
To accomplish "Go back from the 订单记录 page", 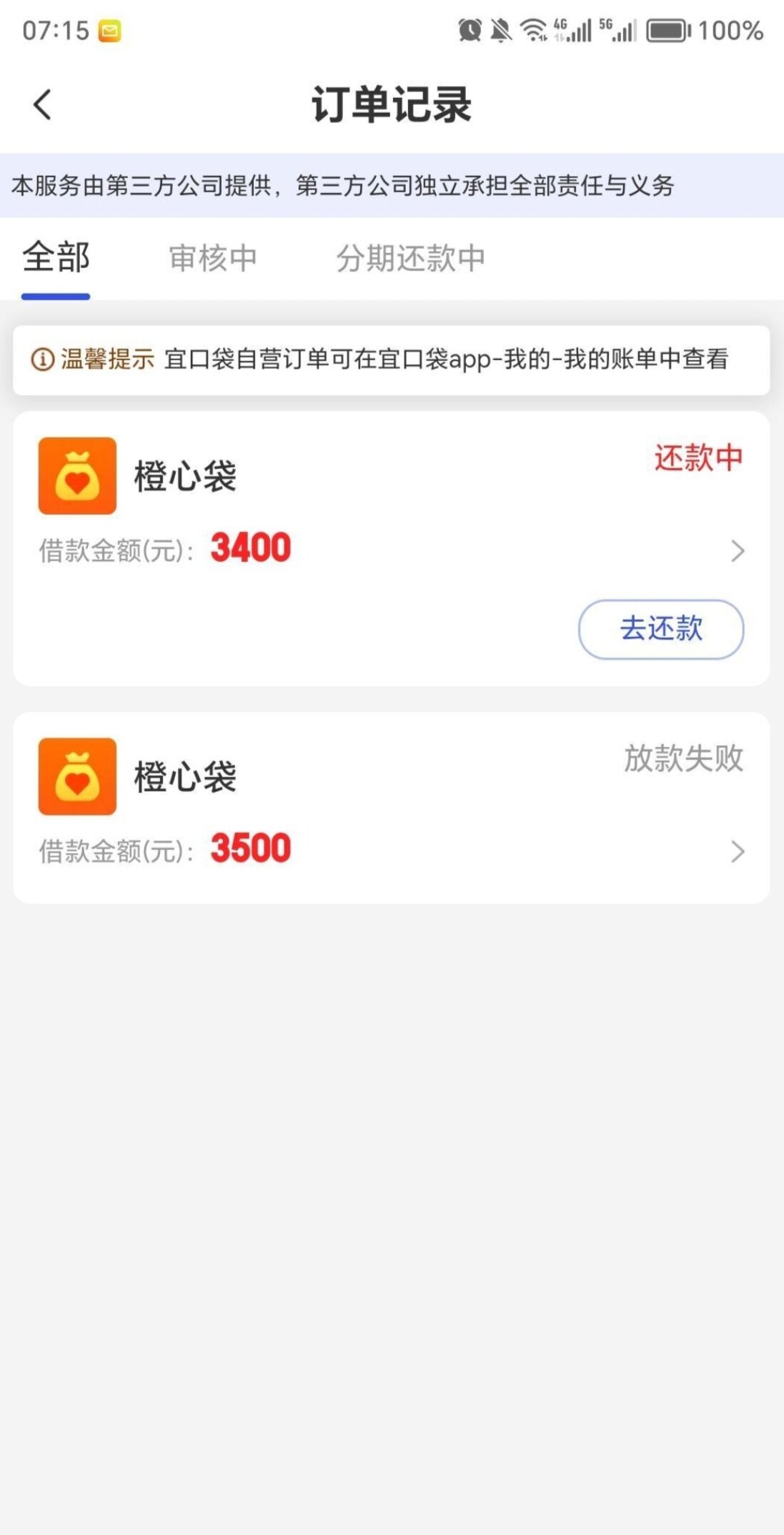I will tap(43, 104).
